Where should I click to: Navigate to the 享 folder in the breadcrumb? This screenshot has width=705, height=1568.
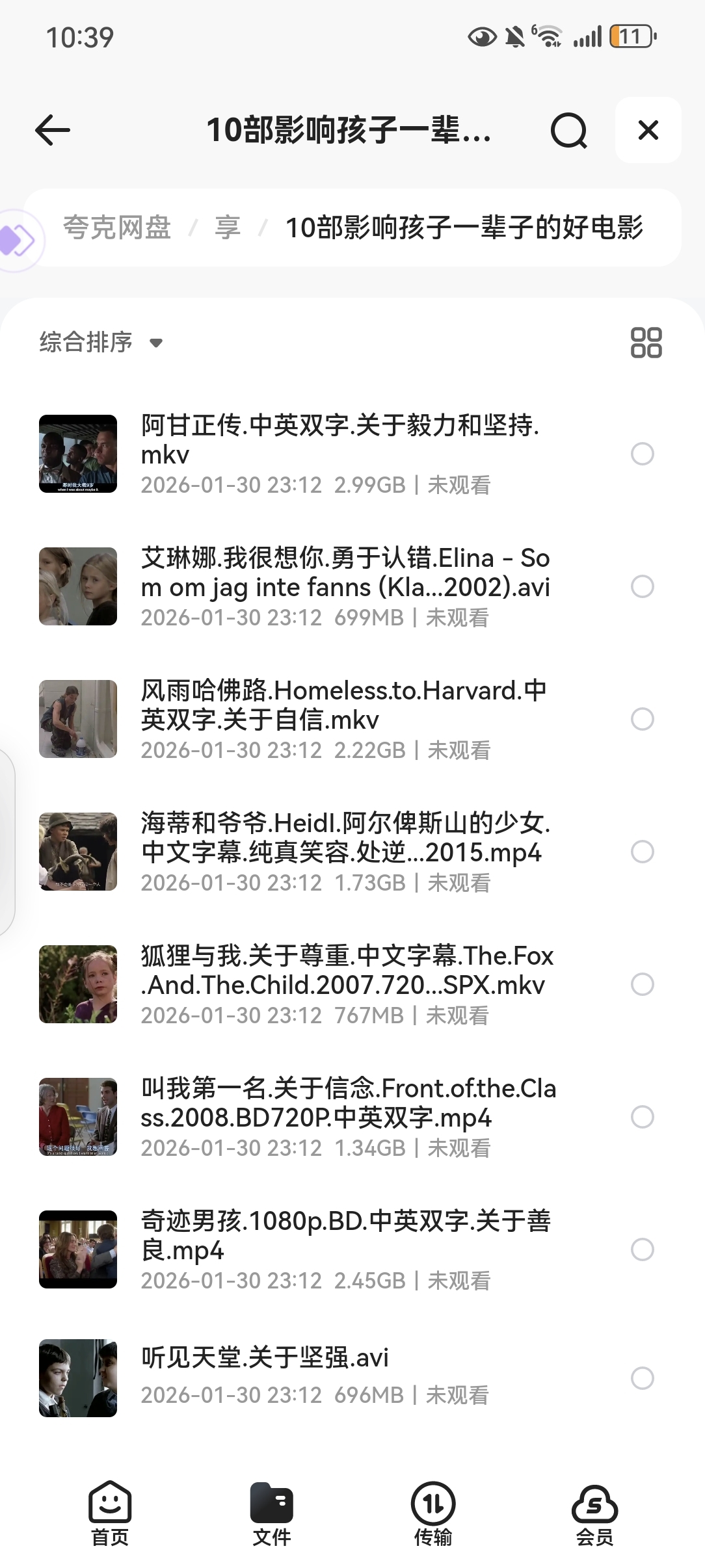(228, 228)
